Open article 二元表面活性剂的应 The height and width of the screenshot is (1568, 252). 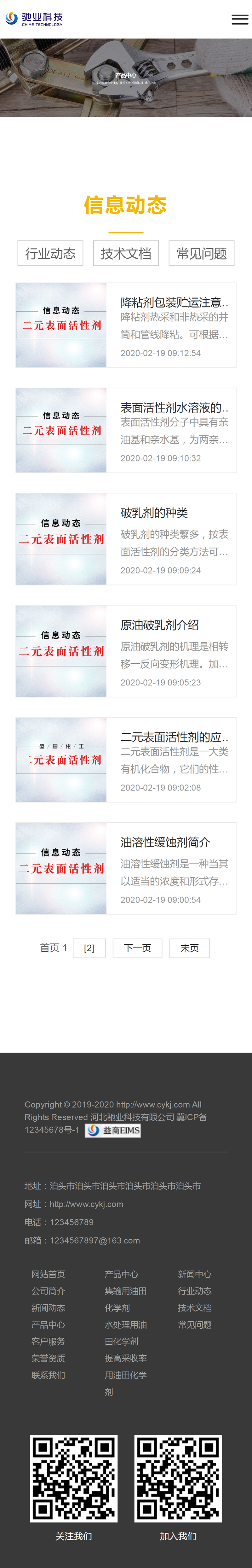(174, 737)
